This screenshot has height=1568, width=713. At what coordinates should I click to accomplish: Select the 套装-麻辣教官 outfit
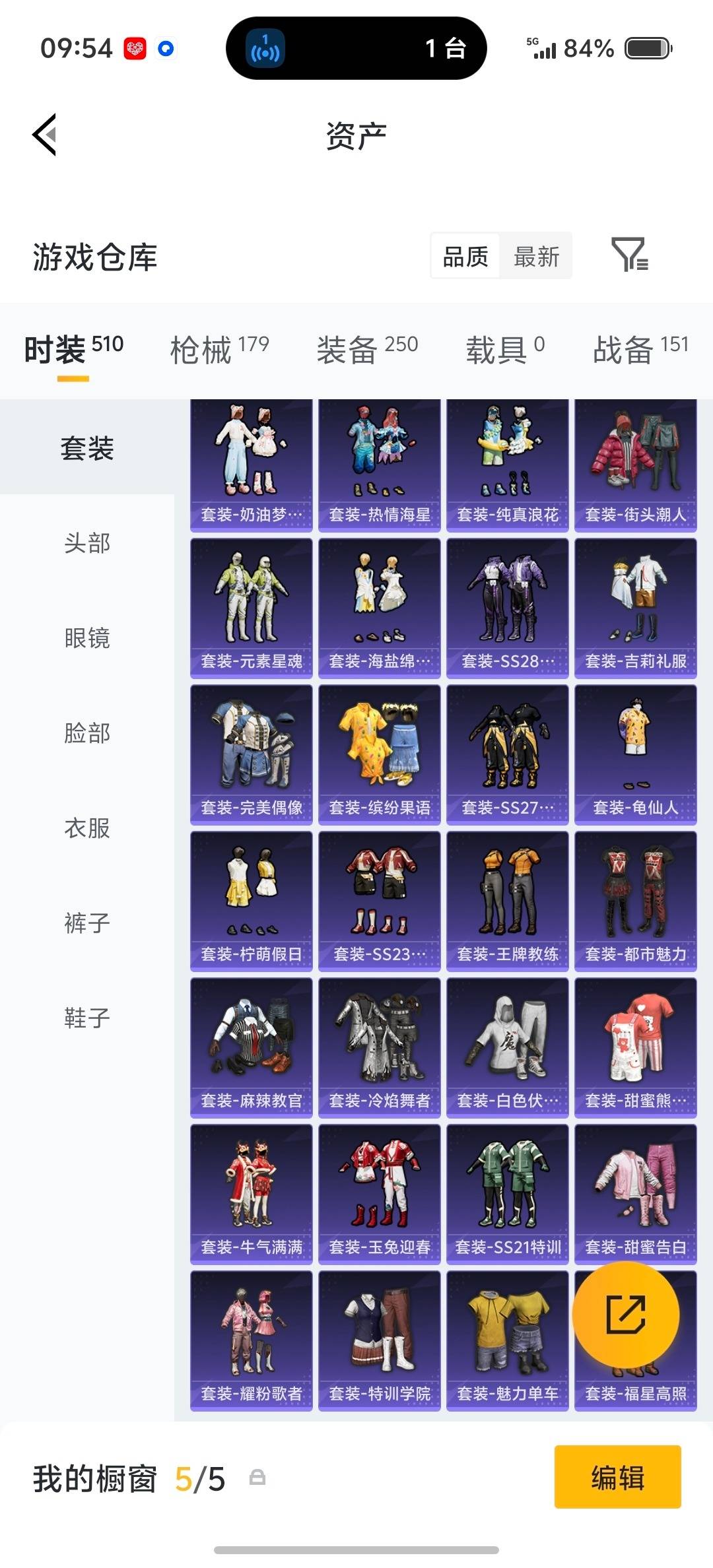click(252, 1043)
